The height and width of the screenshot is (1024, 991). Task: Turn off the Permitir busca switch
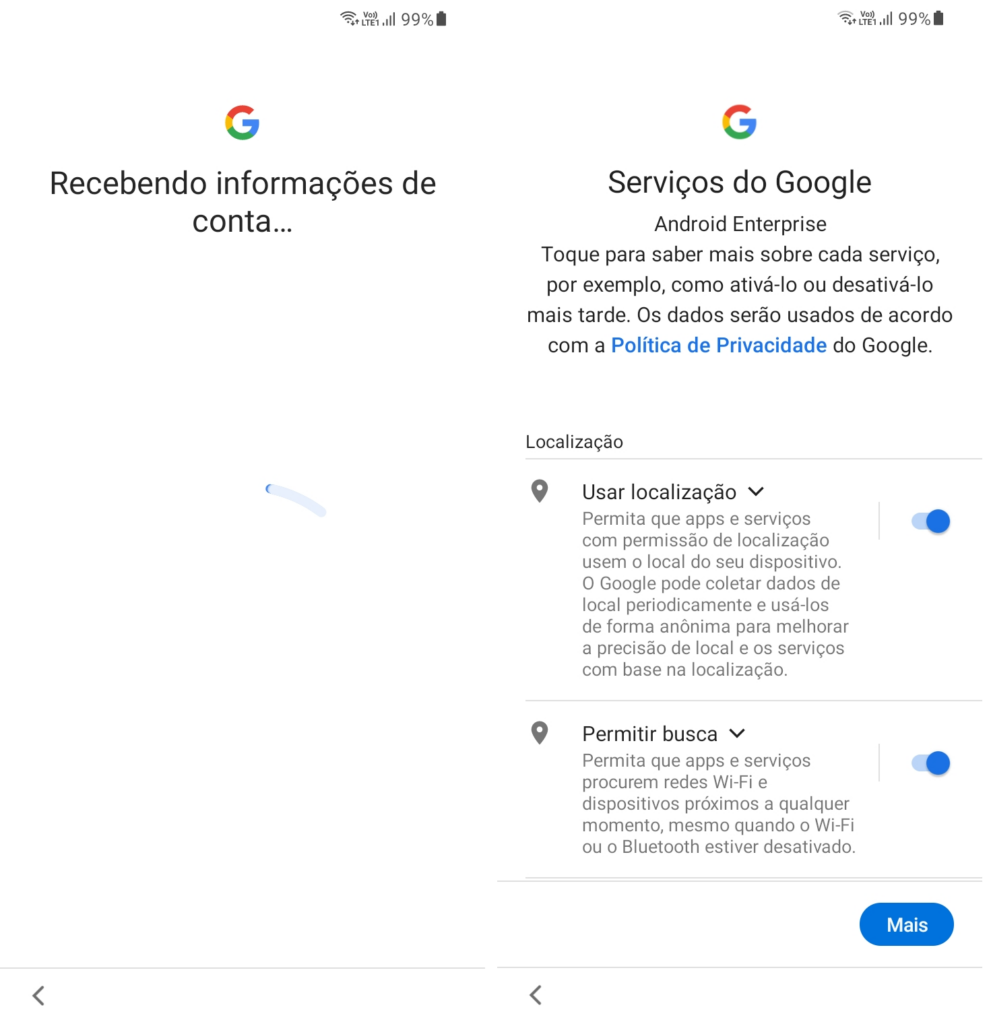point(930,763)
